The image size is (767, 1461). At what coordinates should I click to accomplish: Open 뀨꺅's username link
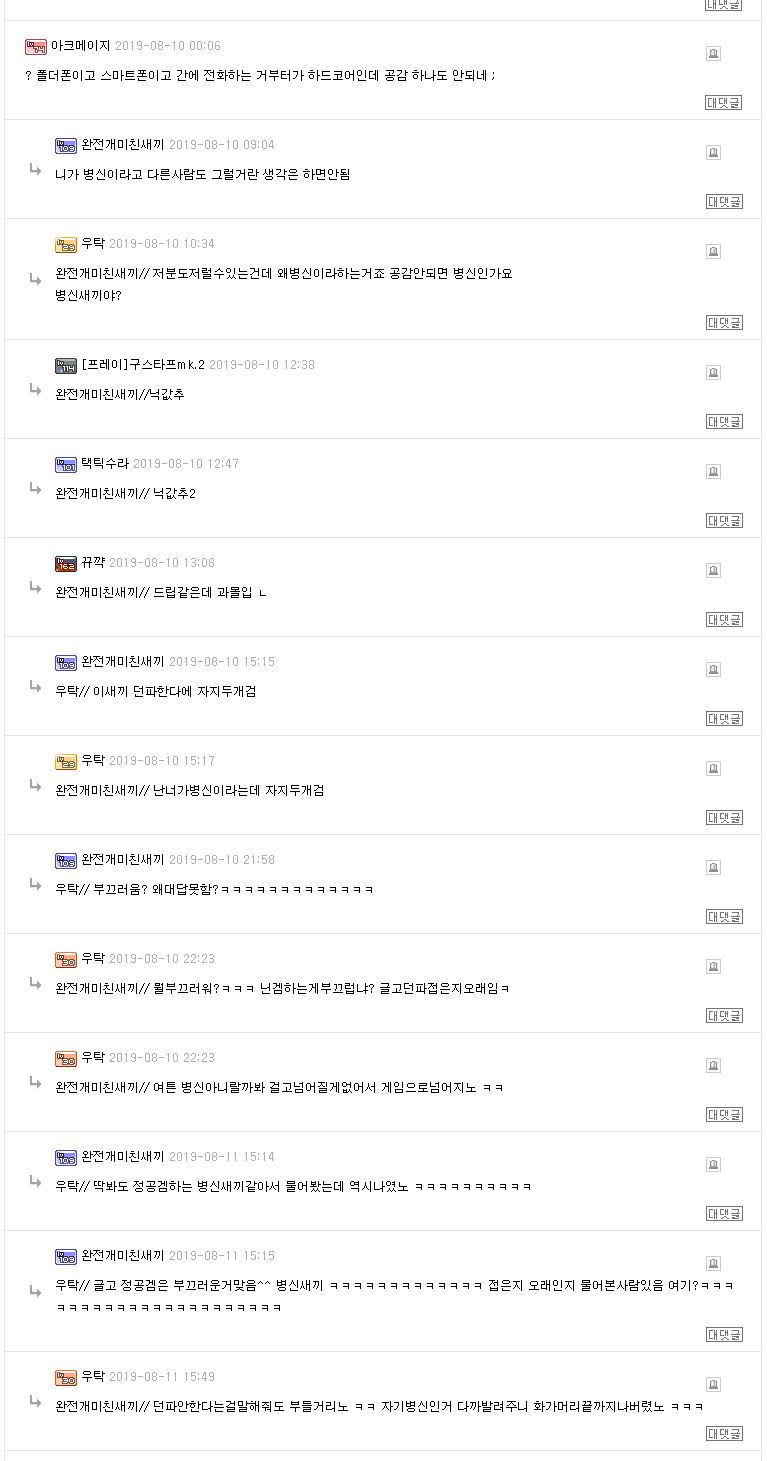92,563
